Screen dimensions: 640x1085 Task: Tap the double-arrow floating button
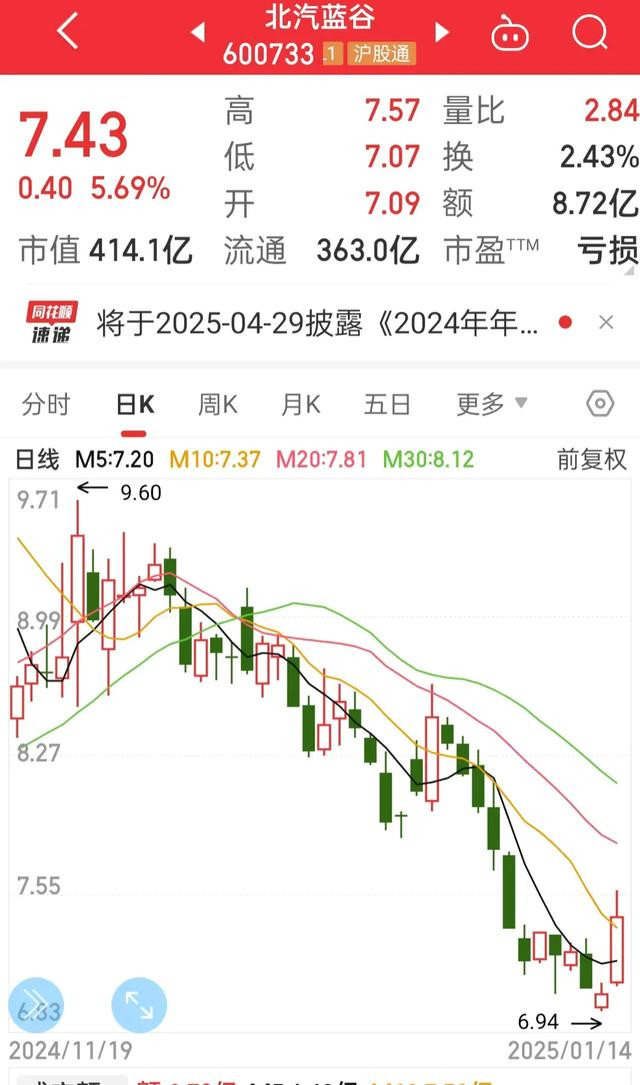(x=35, y=1003)
